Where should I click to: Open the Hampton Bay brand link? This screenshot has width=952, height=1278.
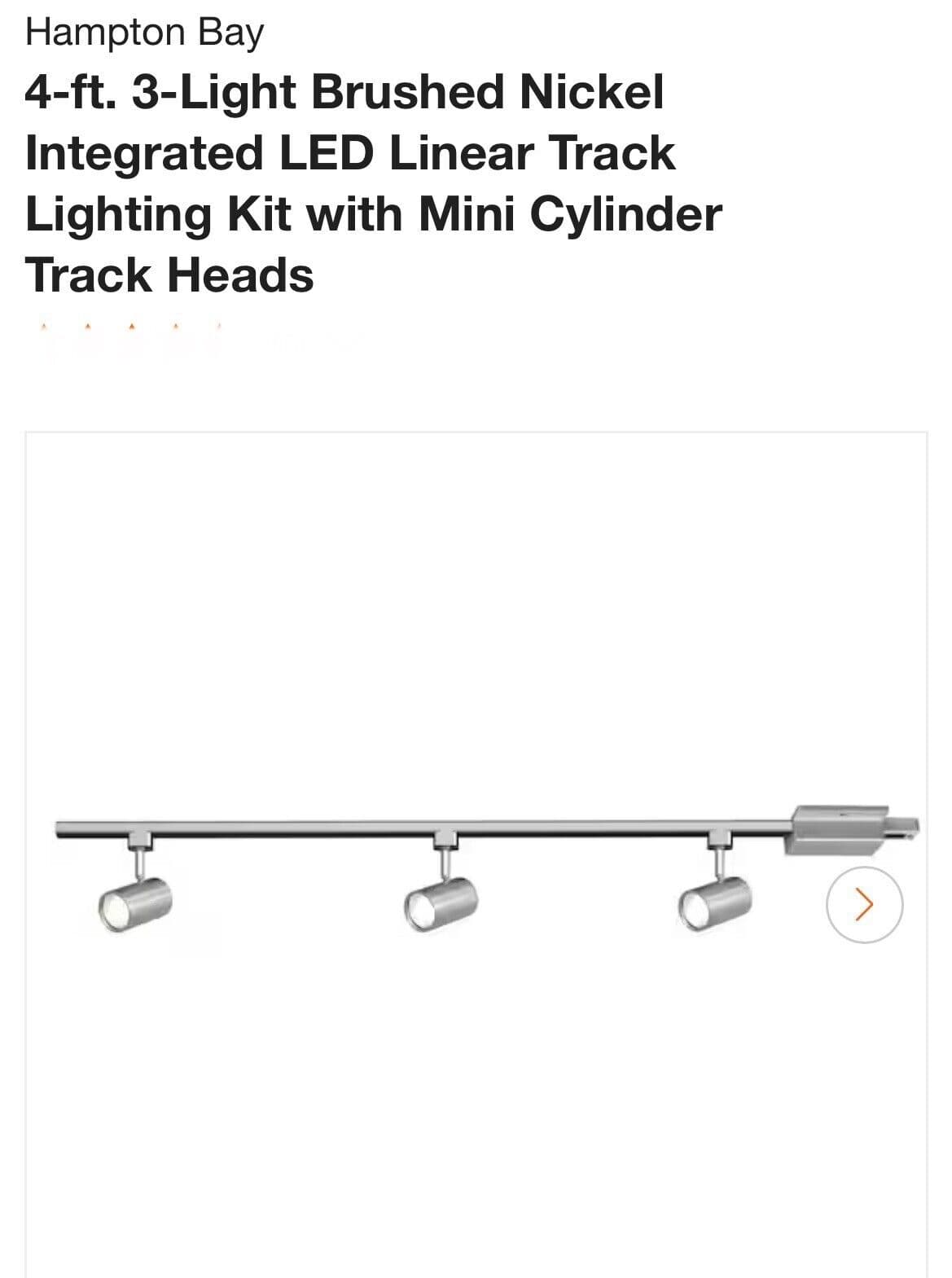(145, 33)
